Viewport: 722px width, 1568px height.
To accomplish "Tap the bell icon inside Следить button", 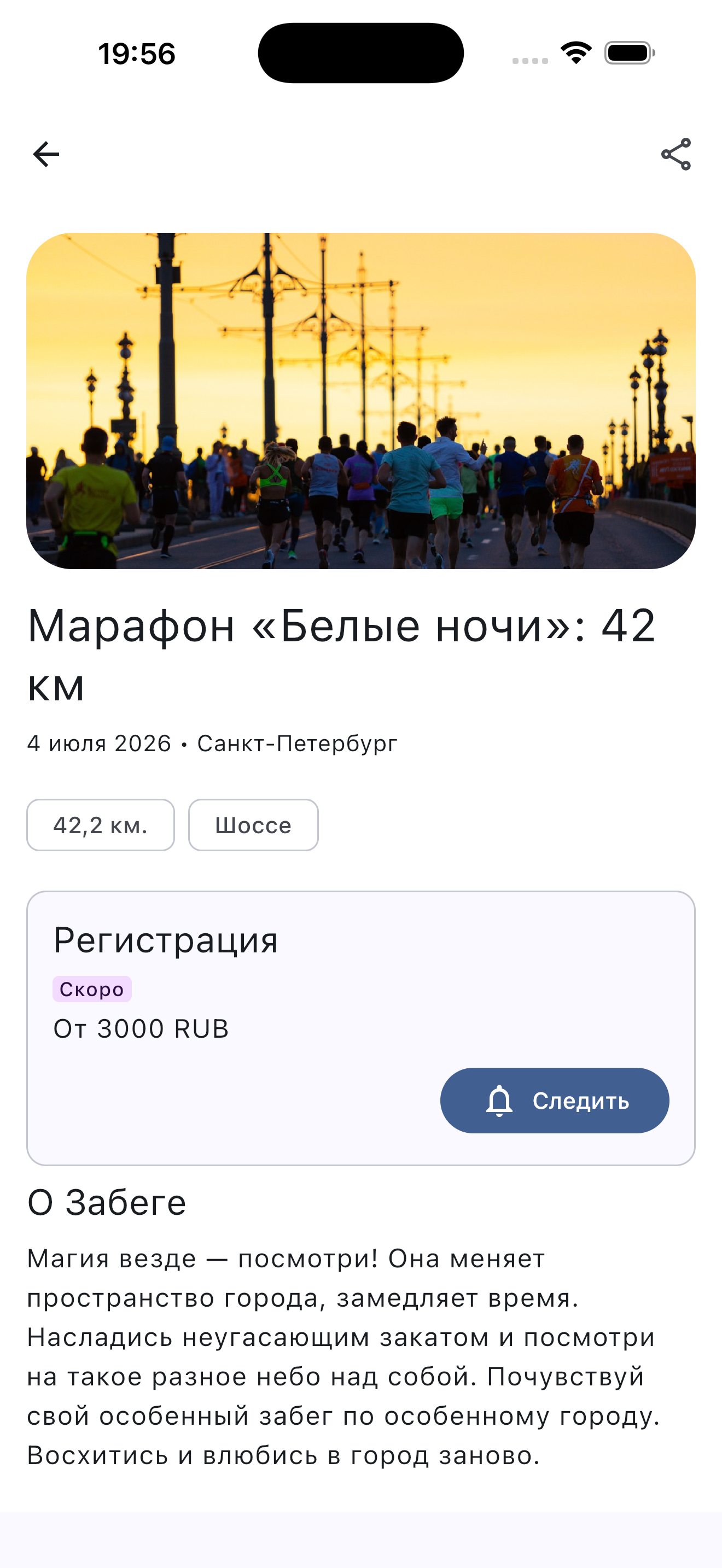I will (499, 1101).
